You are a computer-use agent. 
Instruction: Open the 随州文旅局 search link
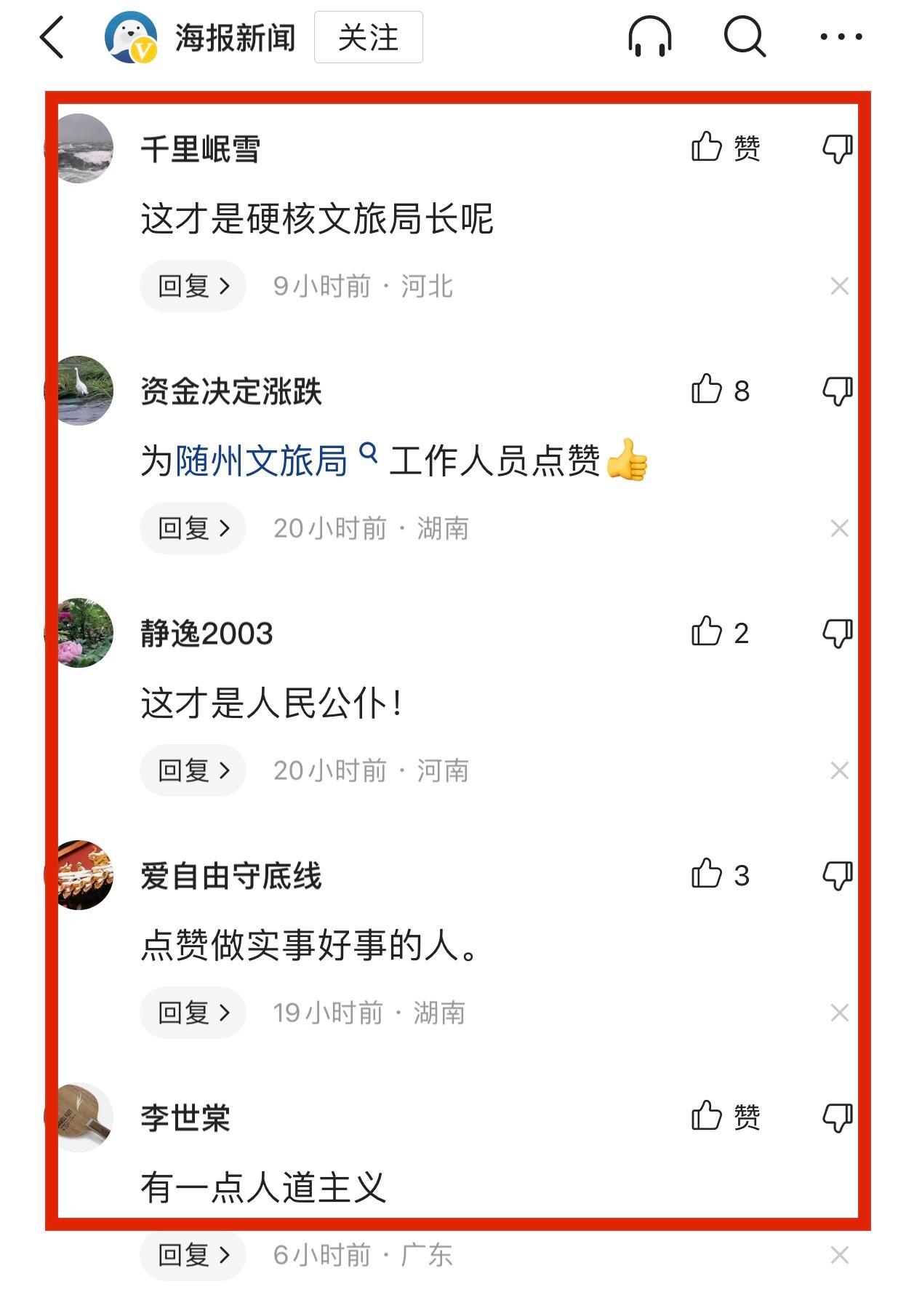(x=262, y=460)
